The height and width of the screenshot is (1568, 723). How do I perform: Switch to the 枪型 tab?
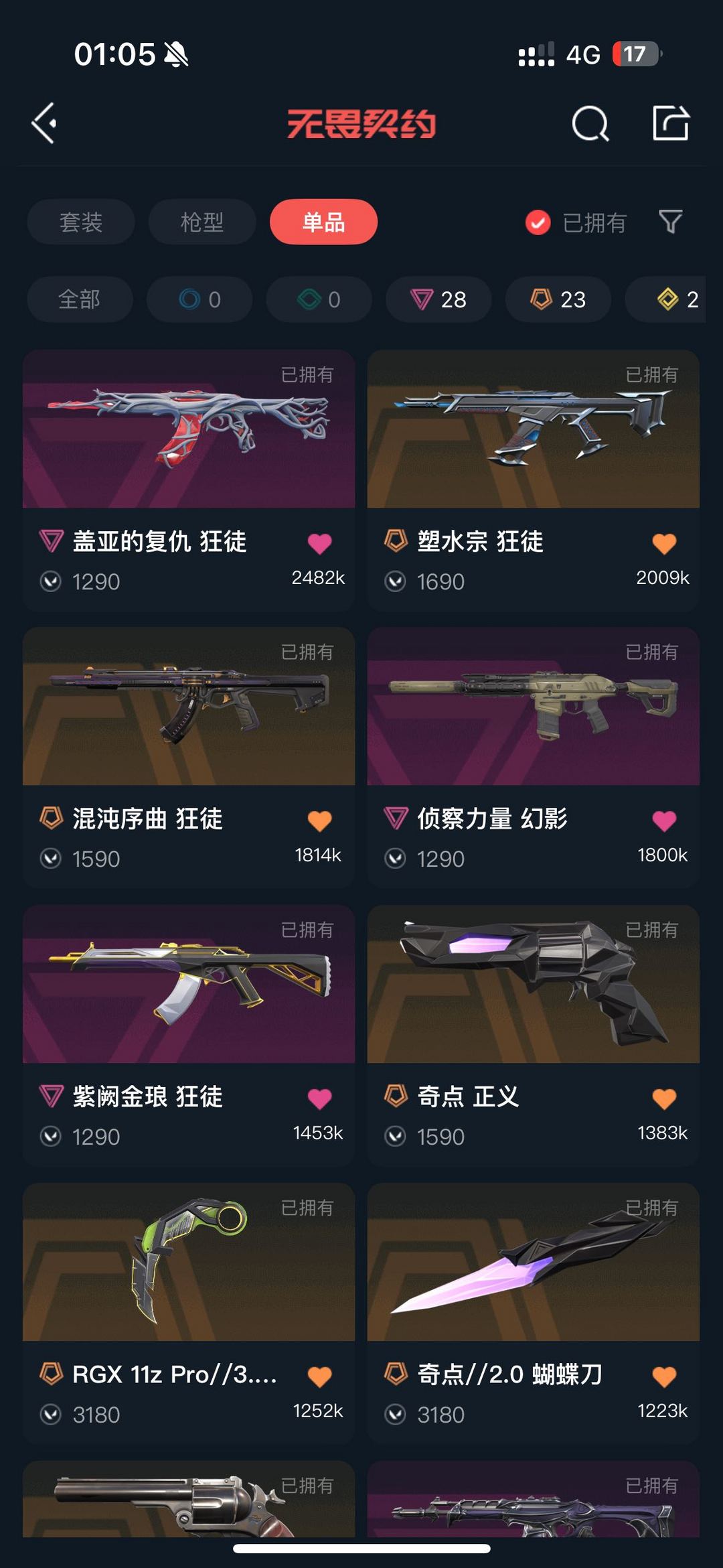(x=202, y=222)
